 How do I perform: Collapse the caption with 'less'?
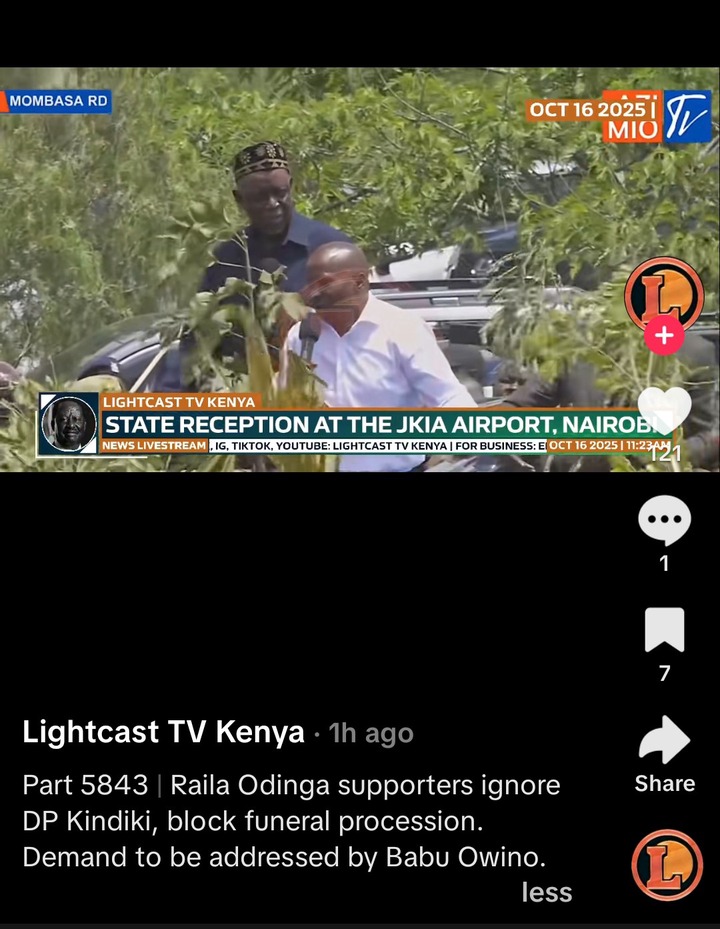click(546, 892)
